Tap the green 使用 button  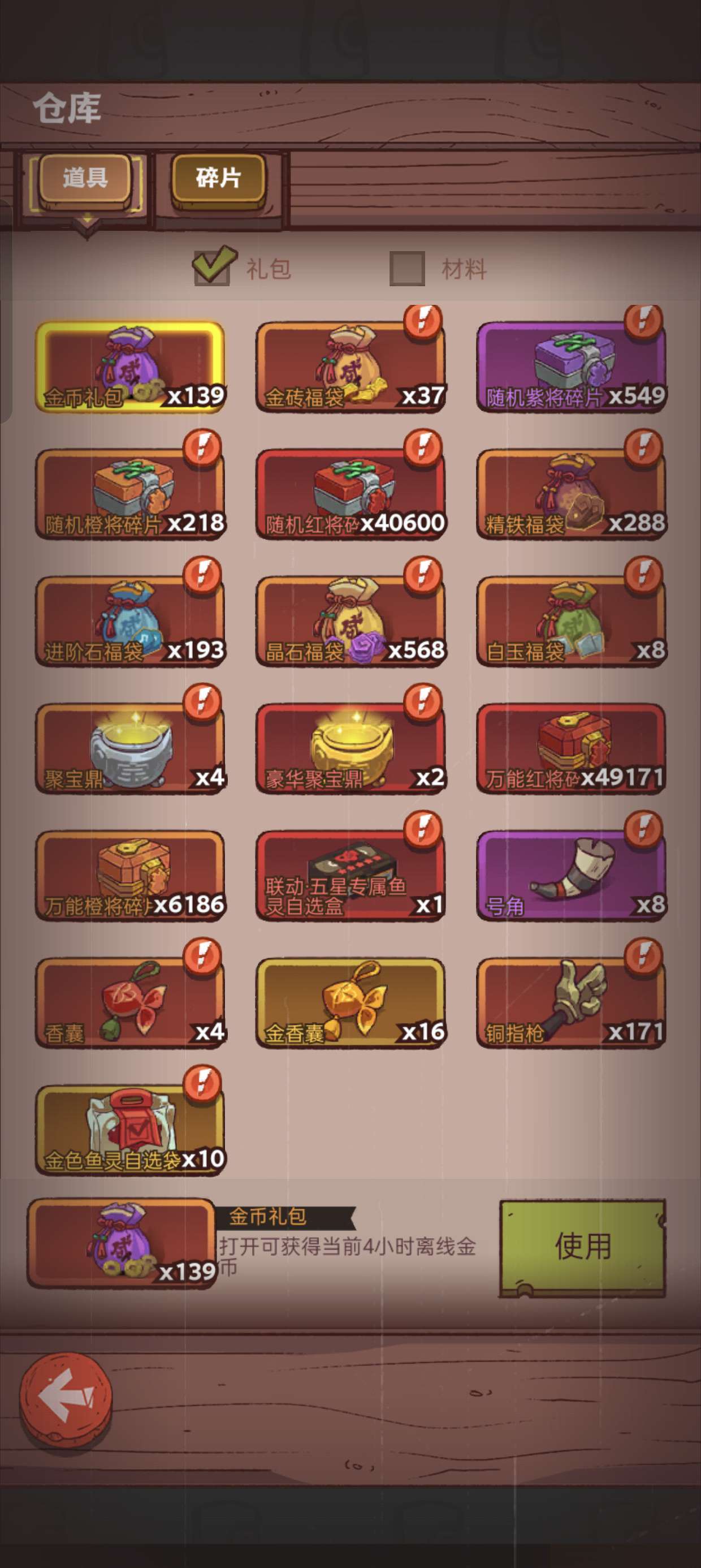(582, 1247)
